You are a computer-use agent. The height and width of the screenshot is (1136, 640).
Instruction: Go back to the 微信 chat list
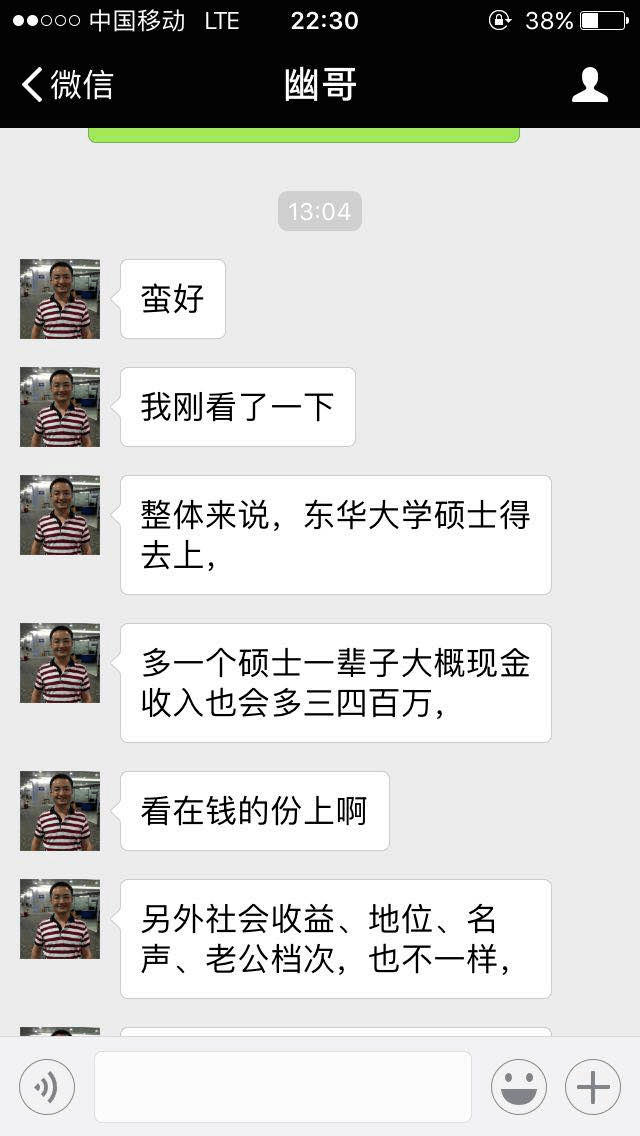(66, 85)
